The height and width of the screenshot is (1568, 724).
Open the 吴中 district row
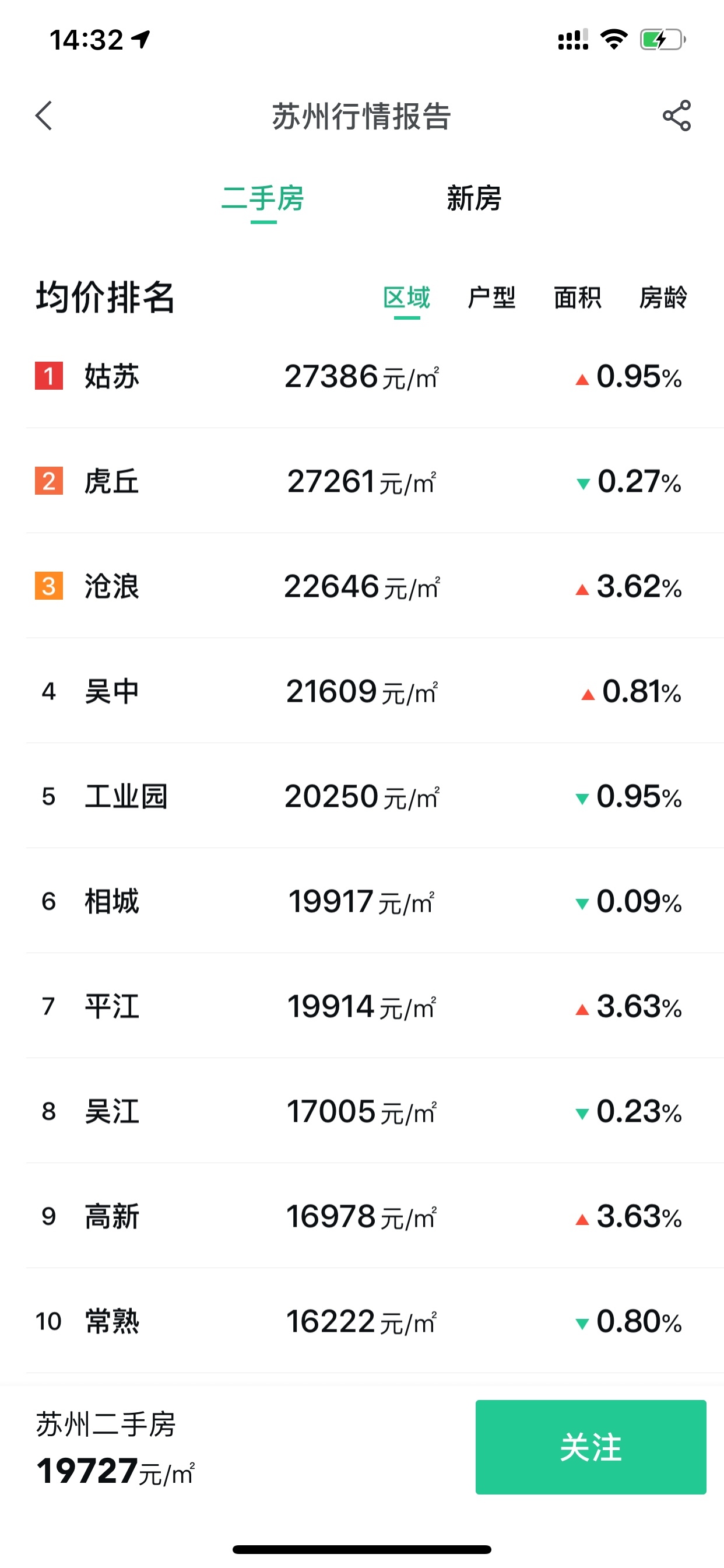coord(361,691)
